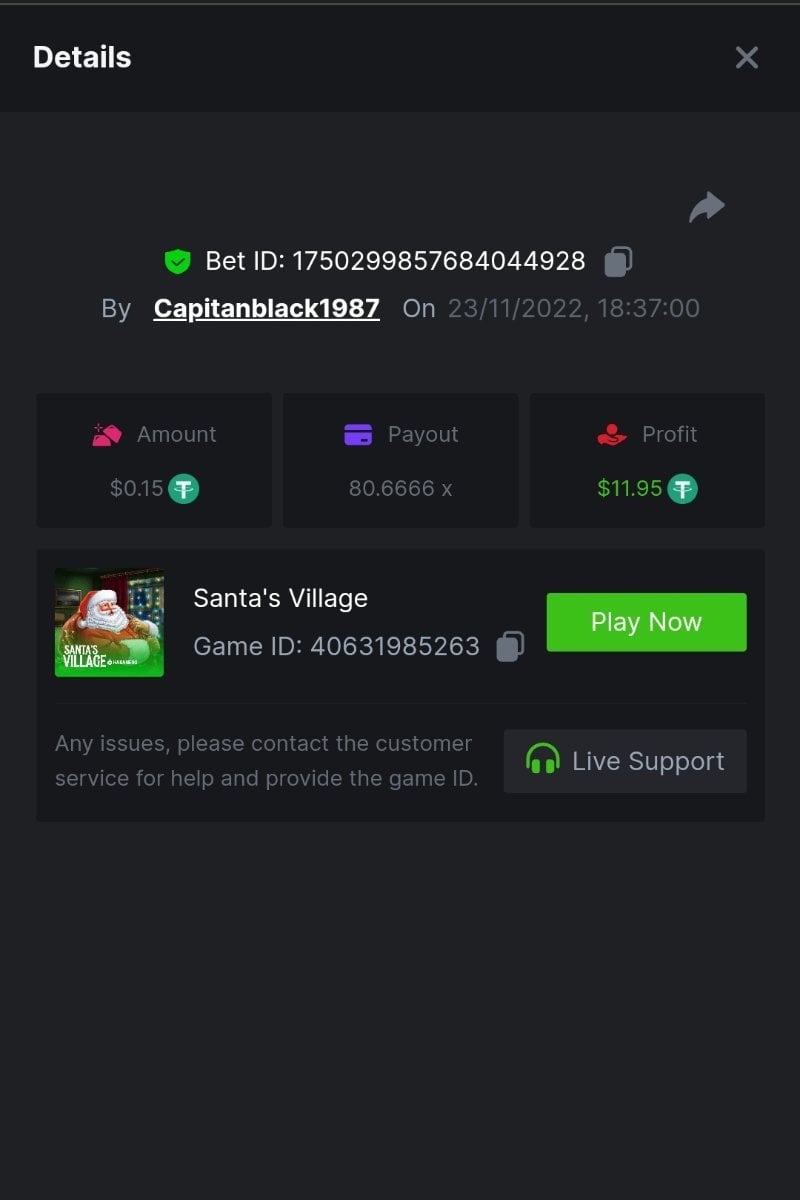Close the Details dialog

(746, 58)
